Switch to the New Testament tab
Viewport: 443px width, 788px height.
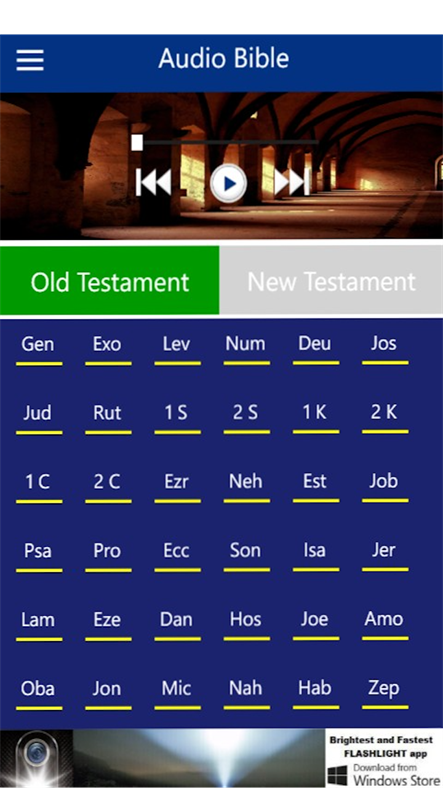click(331, 280)
